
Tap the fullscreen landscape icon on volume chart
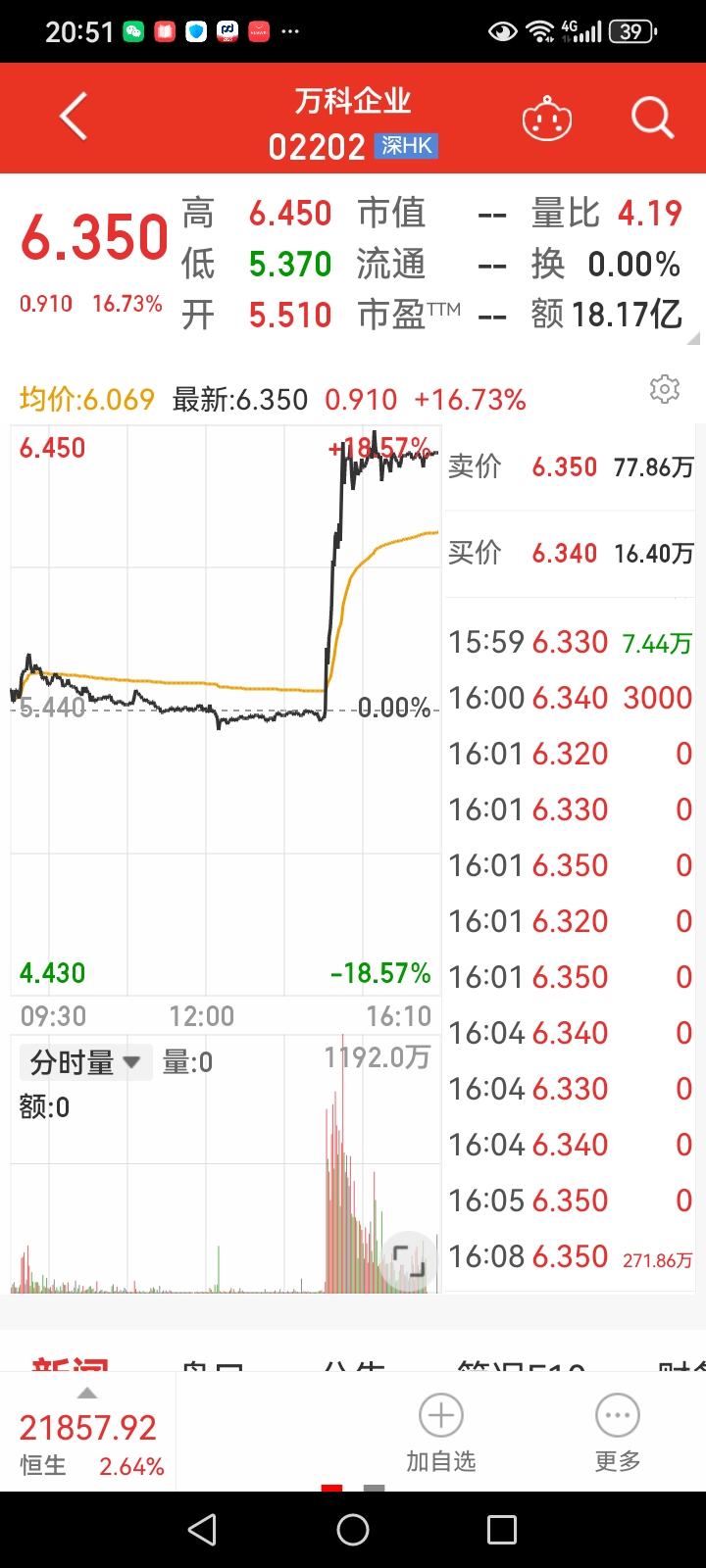pyautogui.click(x=408, y=1261)
